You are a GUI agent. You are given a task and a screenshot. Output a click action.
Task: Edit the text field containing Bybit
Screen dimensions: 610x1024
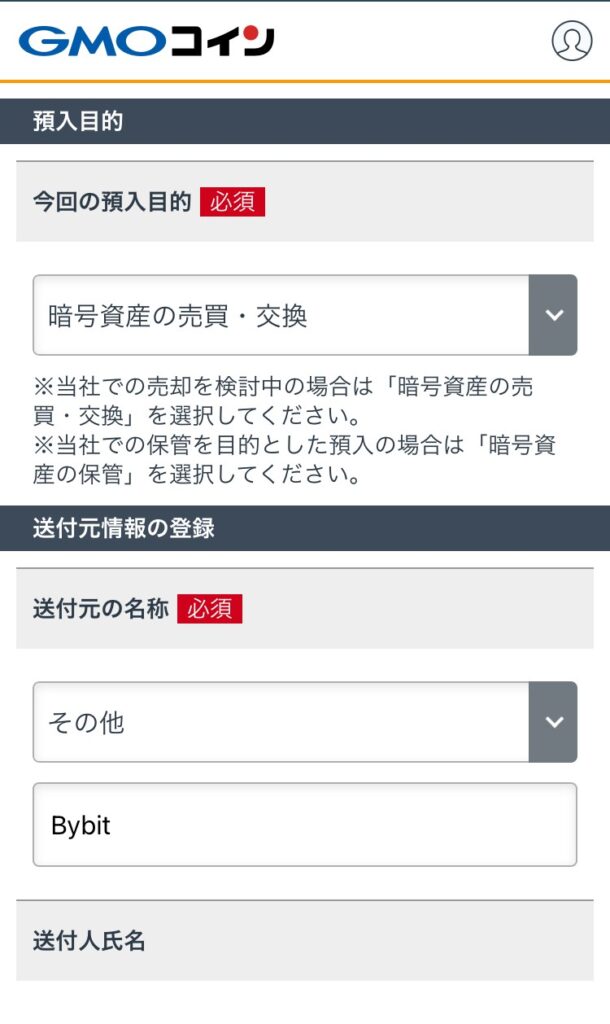(x=304, y=825)
